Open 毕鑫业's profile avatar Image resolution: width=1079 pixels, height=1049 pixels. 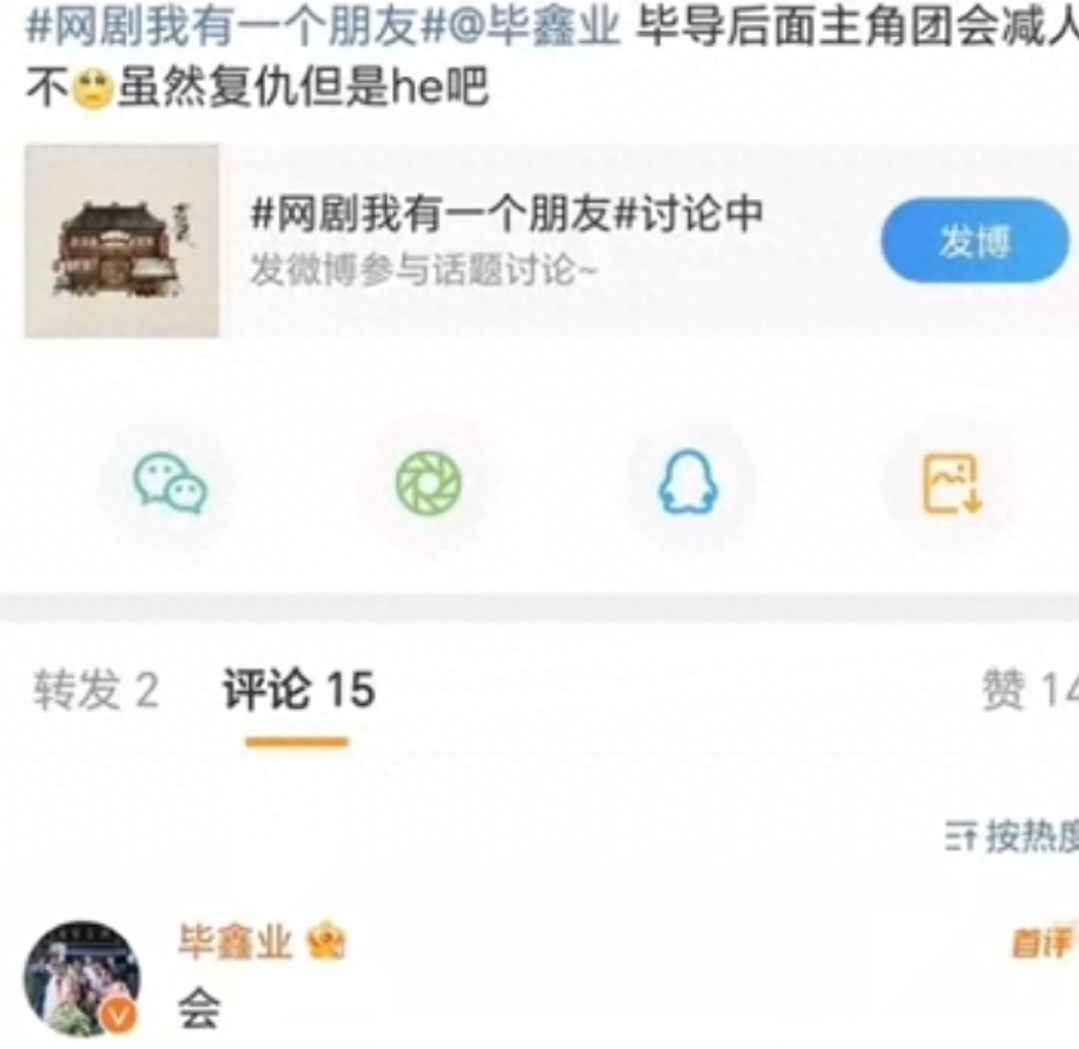tap(82, 978)
